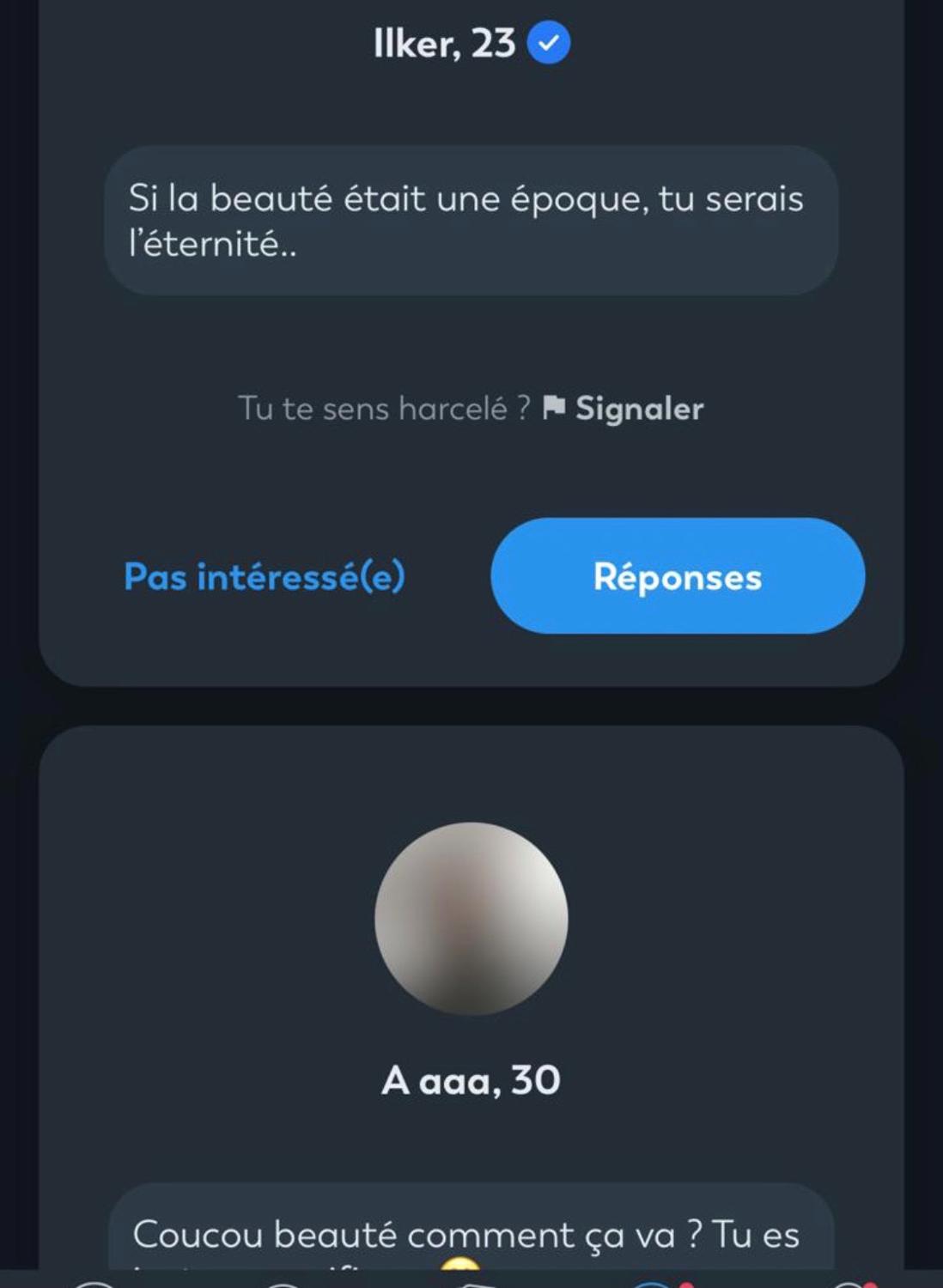Open A aaa's blurred profile photo
The height and width of the screenshot is (1288, 943).
click(471, 919)
